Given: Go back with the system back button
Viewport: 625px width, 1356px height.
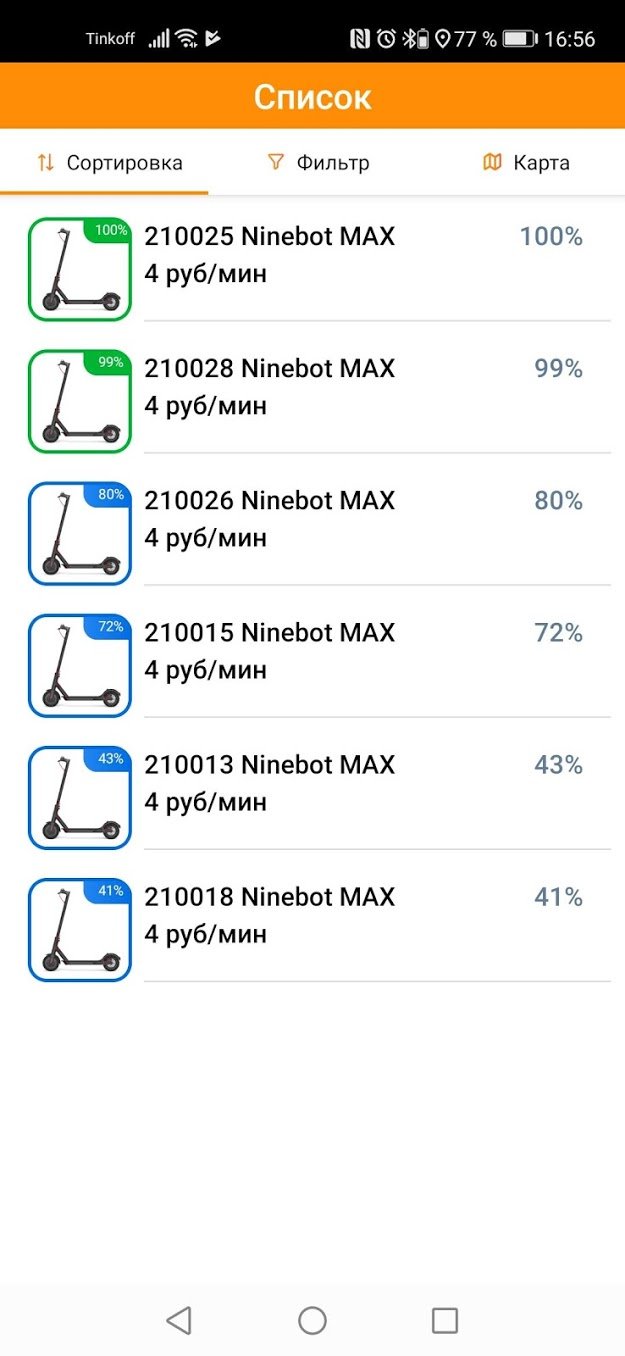Looking at the screenshot, I should 179,1321.
